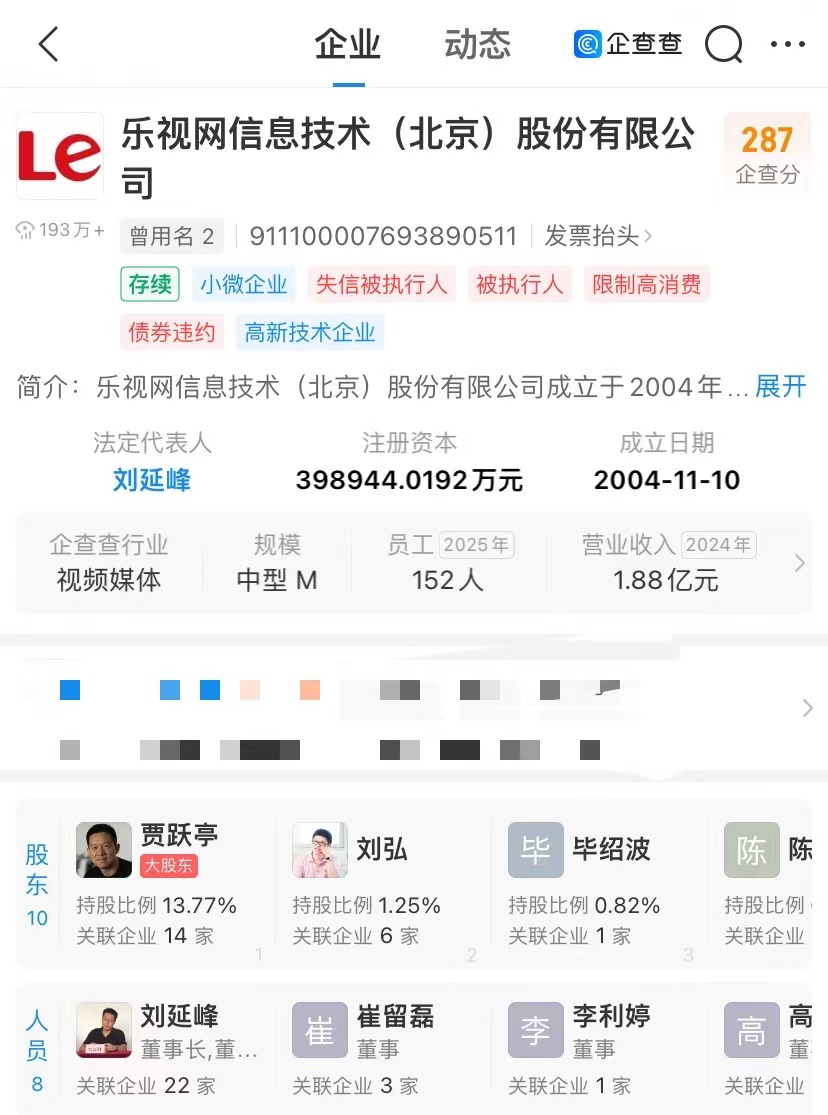Open legal representative 刘延峰 link
828x1115 pixels.
[x=152, y=480]
